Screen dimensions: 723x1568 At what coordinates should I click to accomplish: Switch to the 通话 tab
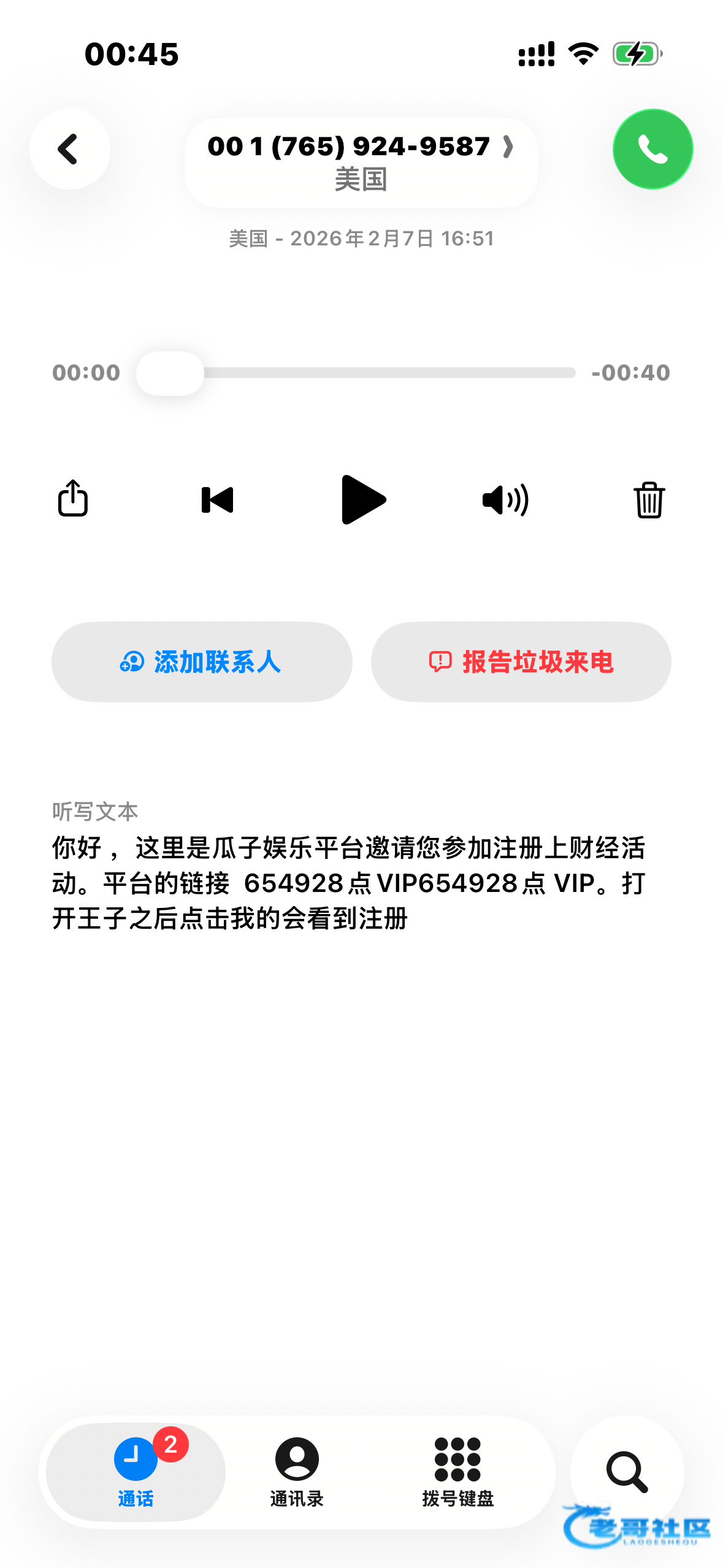click(136, 1472)
